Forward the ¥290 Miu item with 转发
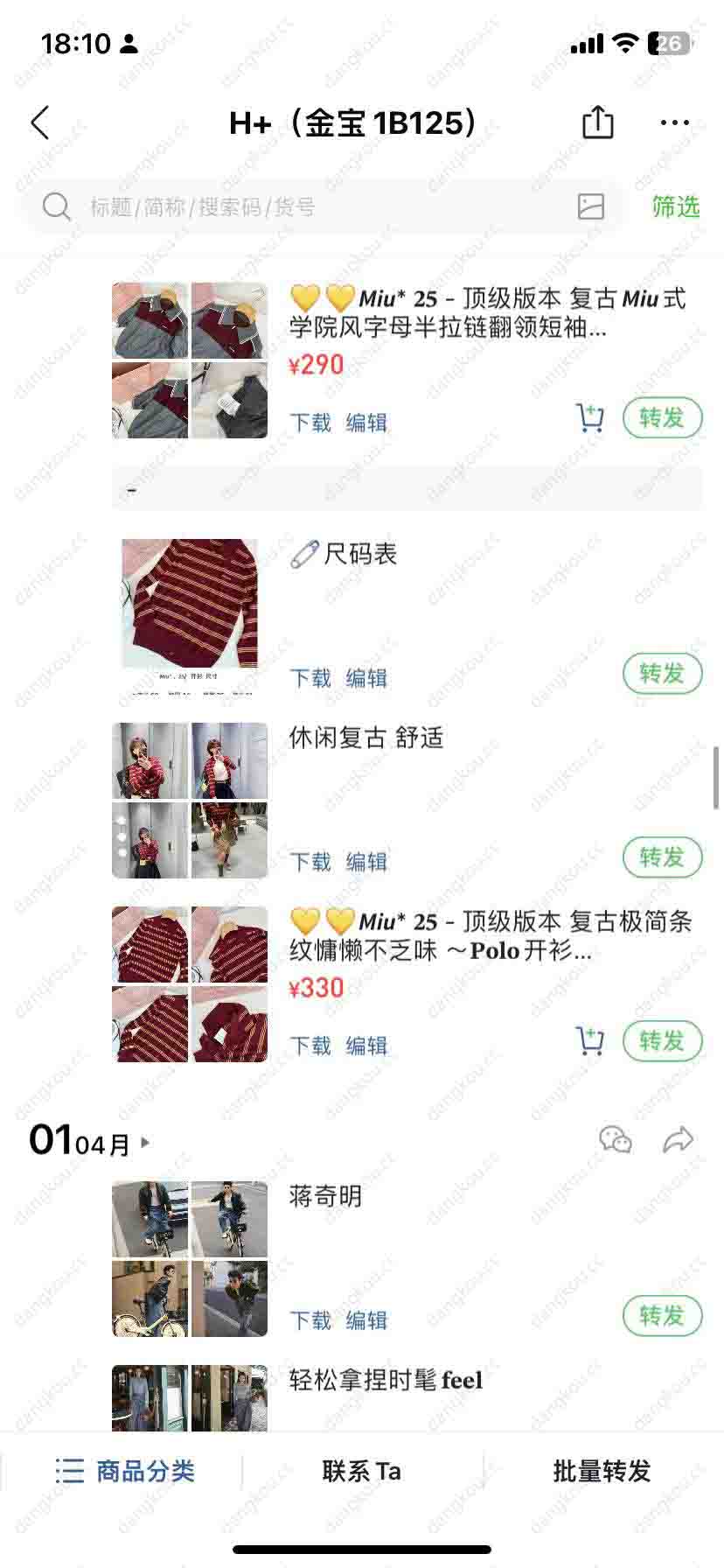The image size is (724, 1568). (662, 418)
